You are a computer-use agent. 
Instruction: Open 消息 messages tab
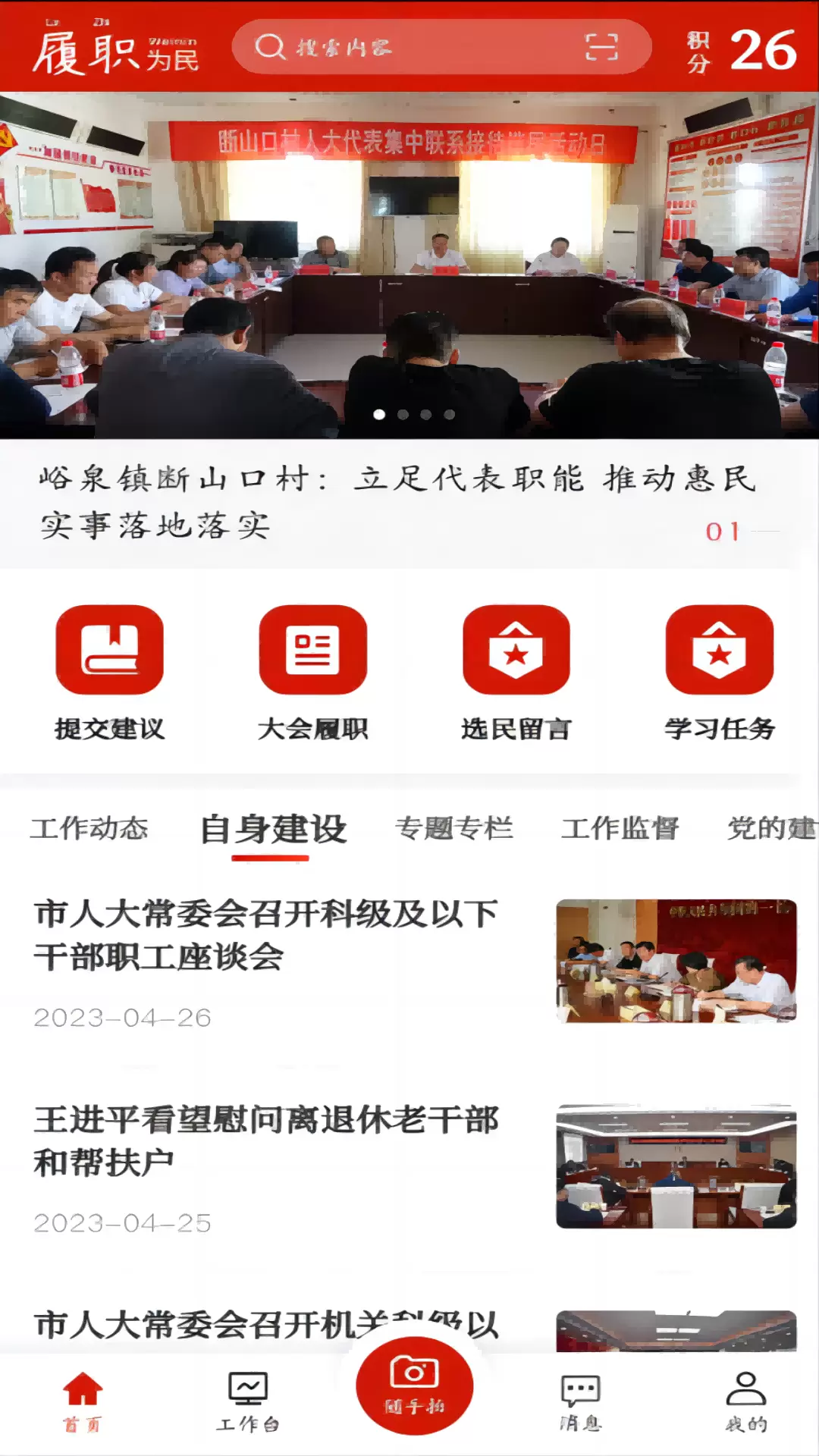[x=581, y=1401]
